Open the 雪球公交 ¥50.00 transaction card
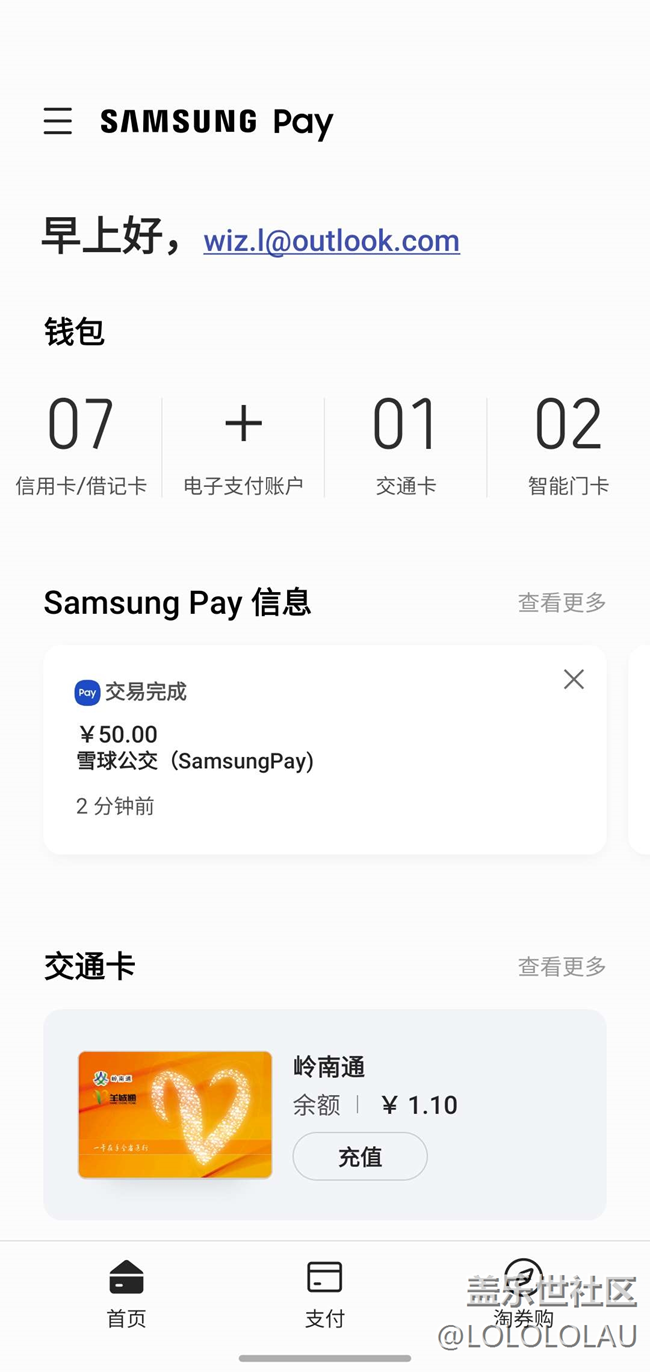The height and width of the screenshot is (1372, 650). [x=300, y=760]
